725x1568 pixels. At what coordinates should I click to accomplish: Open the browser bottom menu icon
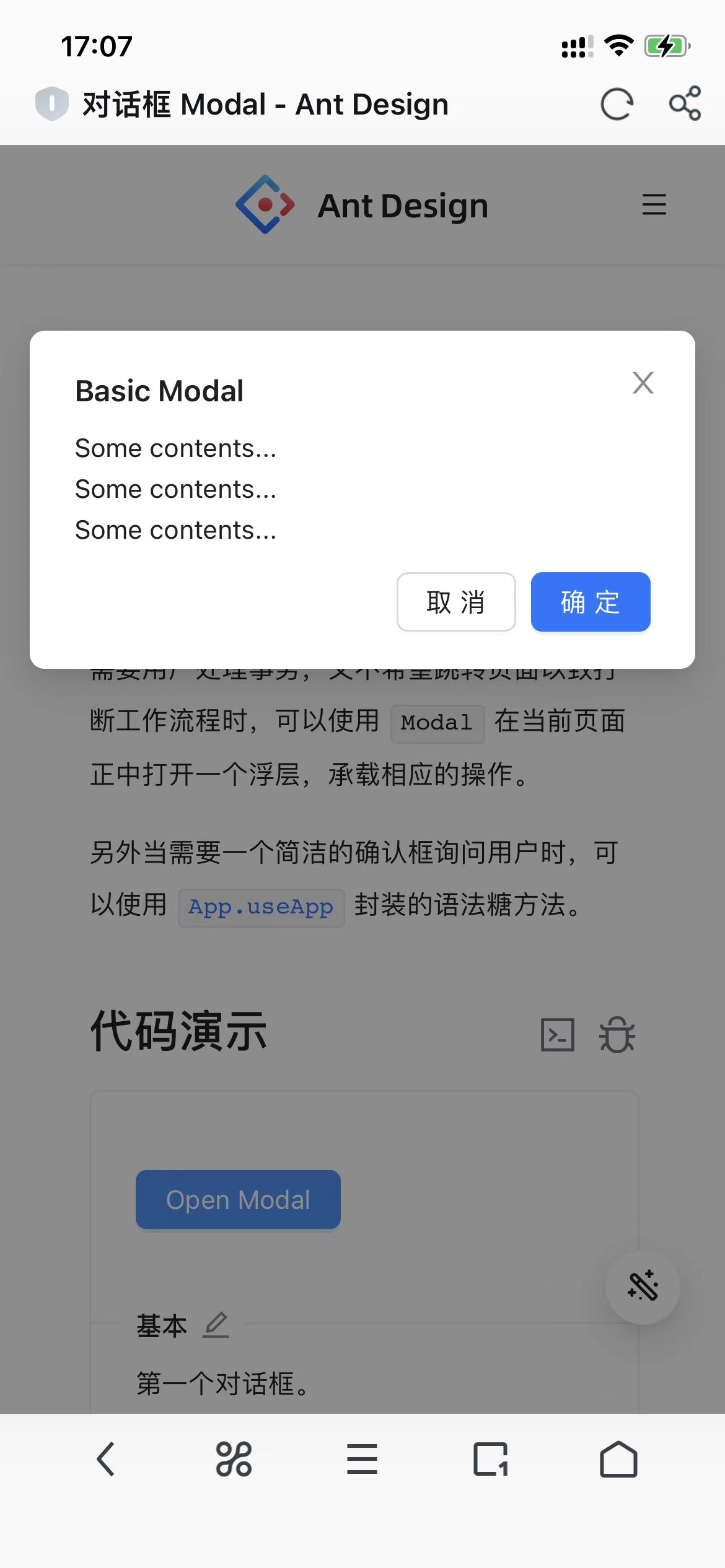[x=362, y=1460]
